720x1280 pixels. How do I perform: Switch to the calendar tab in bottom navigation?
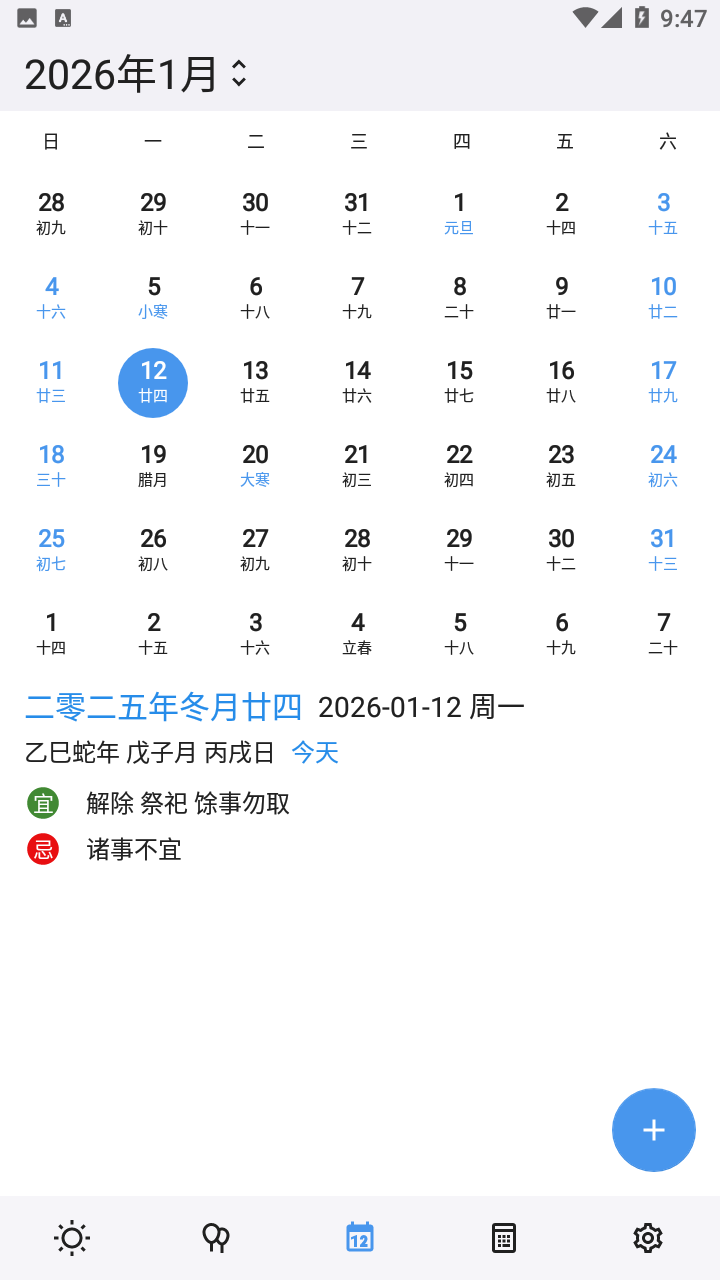pyautogui.click(x=360, y=1237)
